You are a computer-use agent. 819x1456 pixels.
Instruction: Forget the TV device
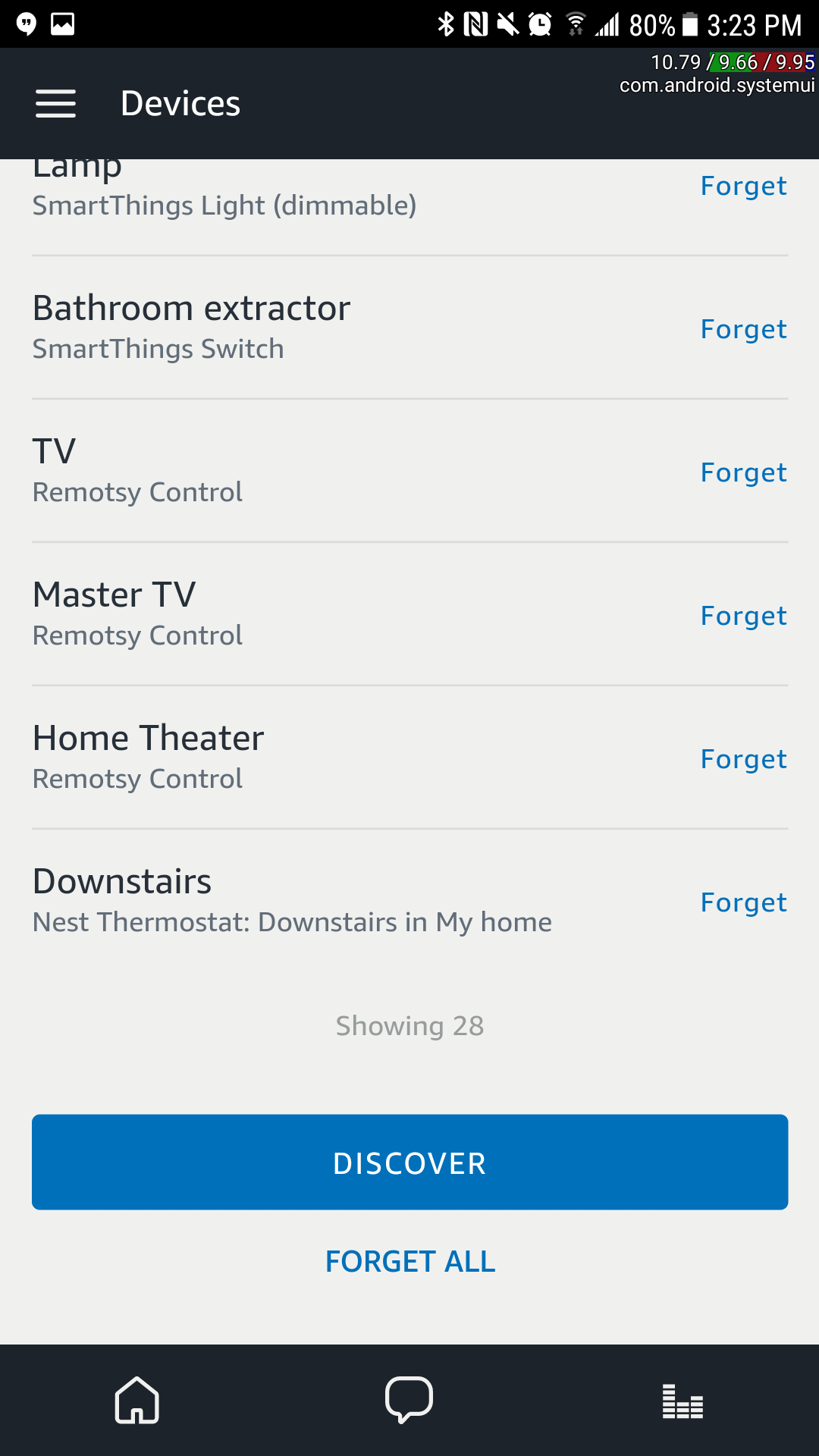point(743,472)
